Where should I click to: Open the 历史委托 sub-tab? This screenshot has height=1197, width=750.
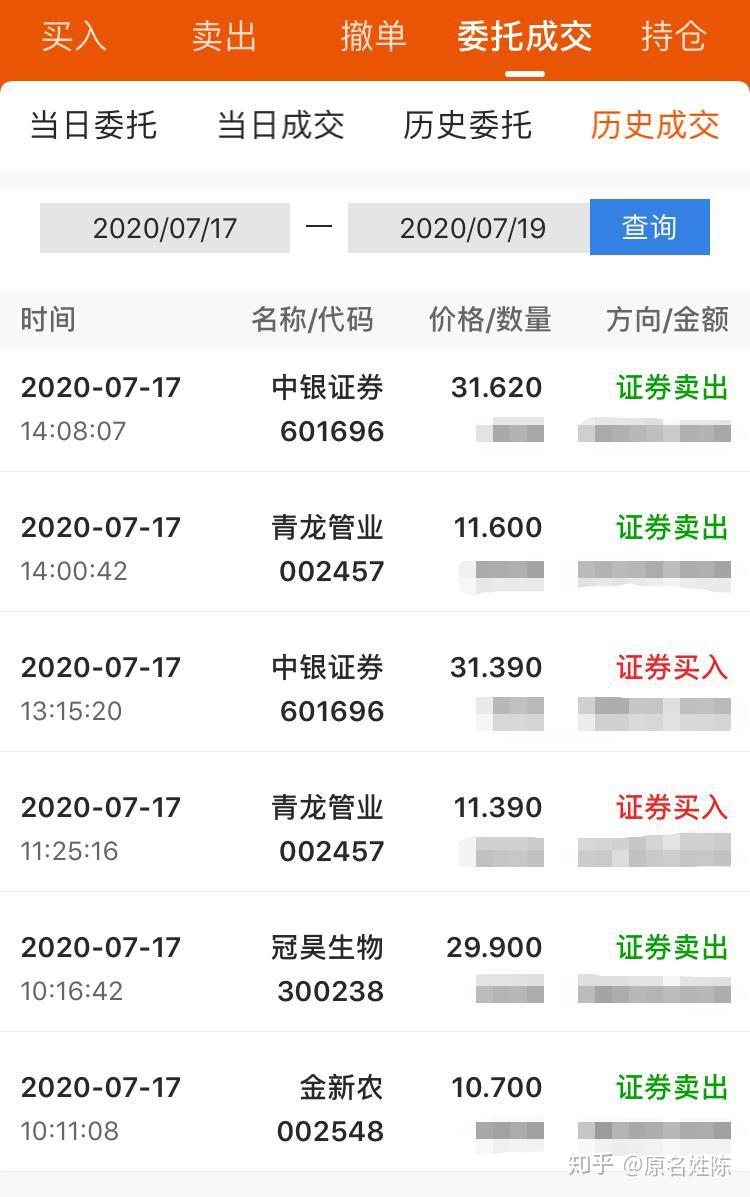point(466,126)
